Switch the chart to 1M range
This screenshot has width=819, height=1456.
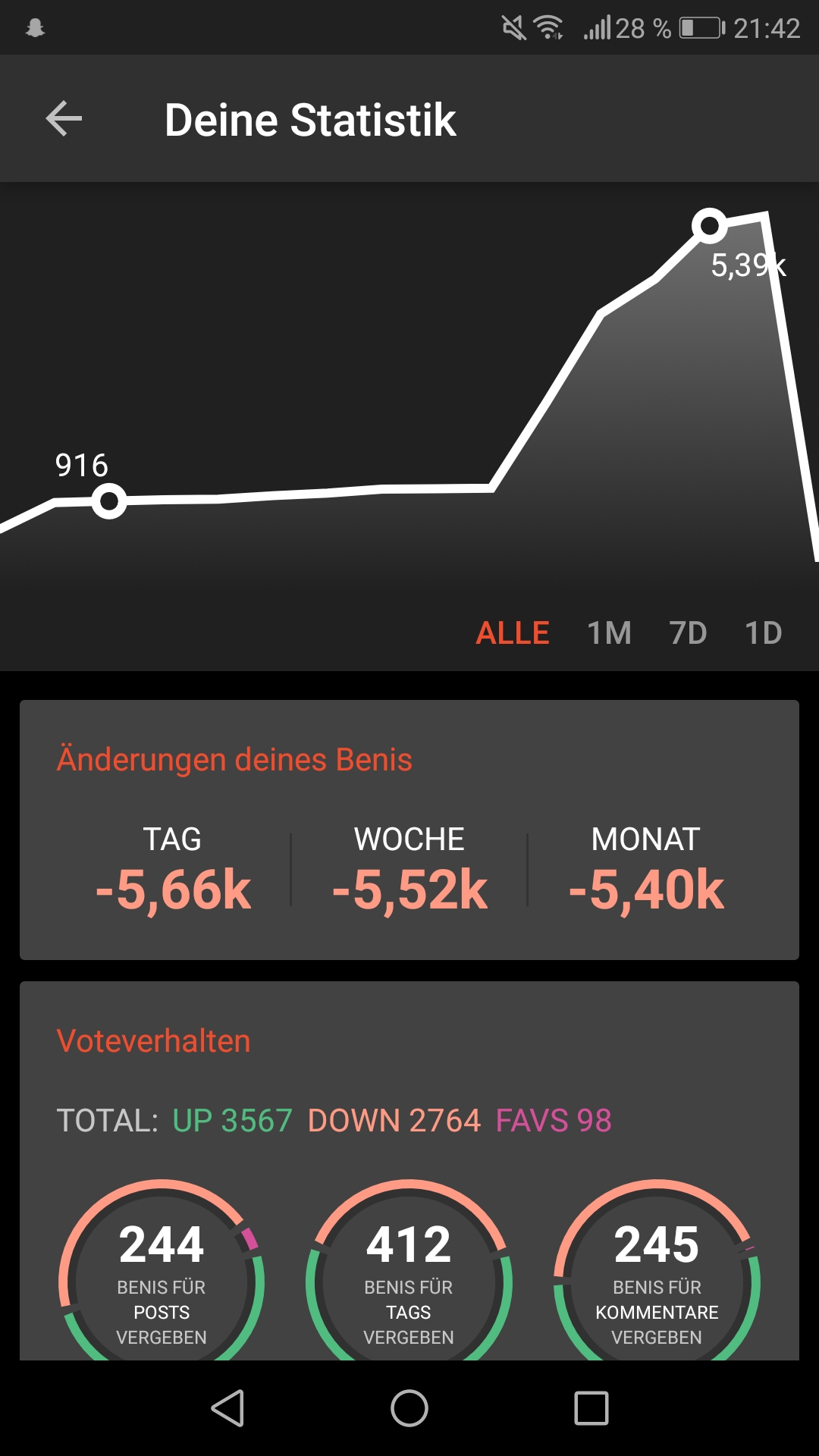pyautogui.click(x=609, y=633)
